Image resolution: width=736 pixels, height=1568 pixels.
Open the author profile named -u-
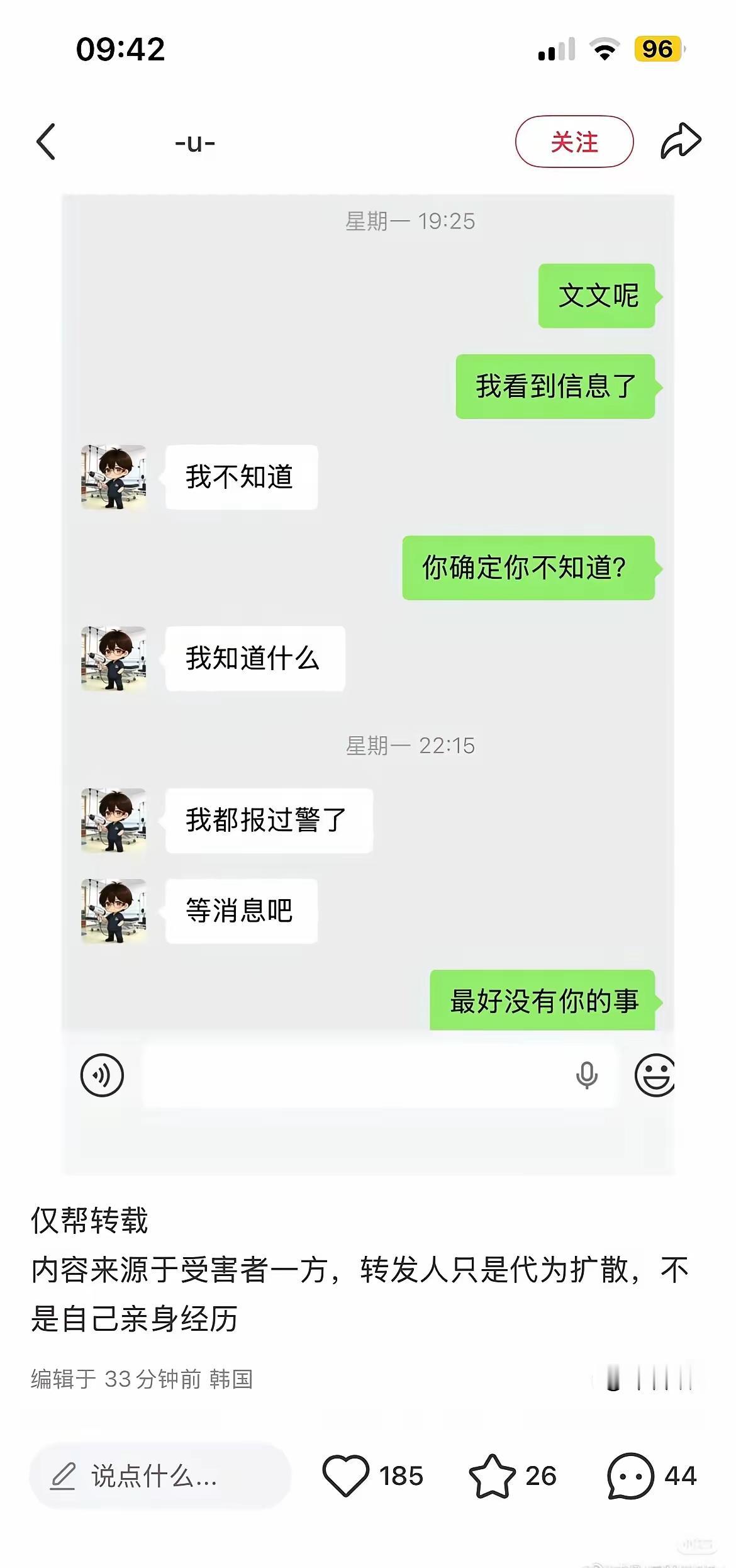pos(195,143)
